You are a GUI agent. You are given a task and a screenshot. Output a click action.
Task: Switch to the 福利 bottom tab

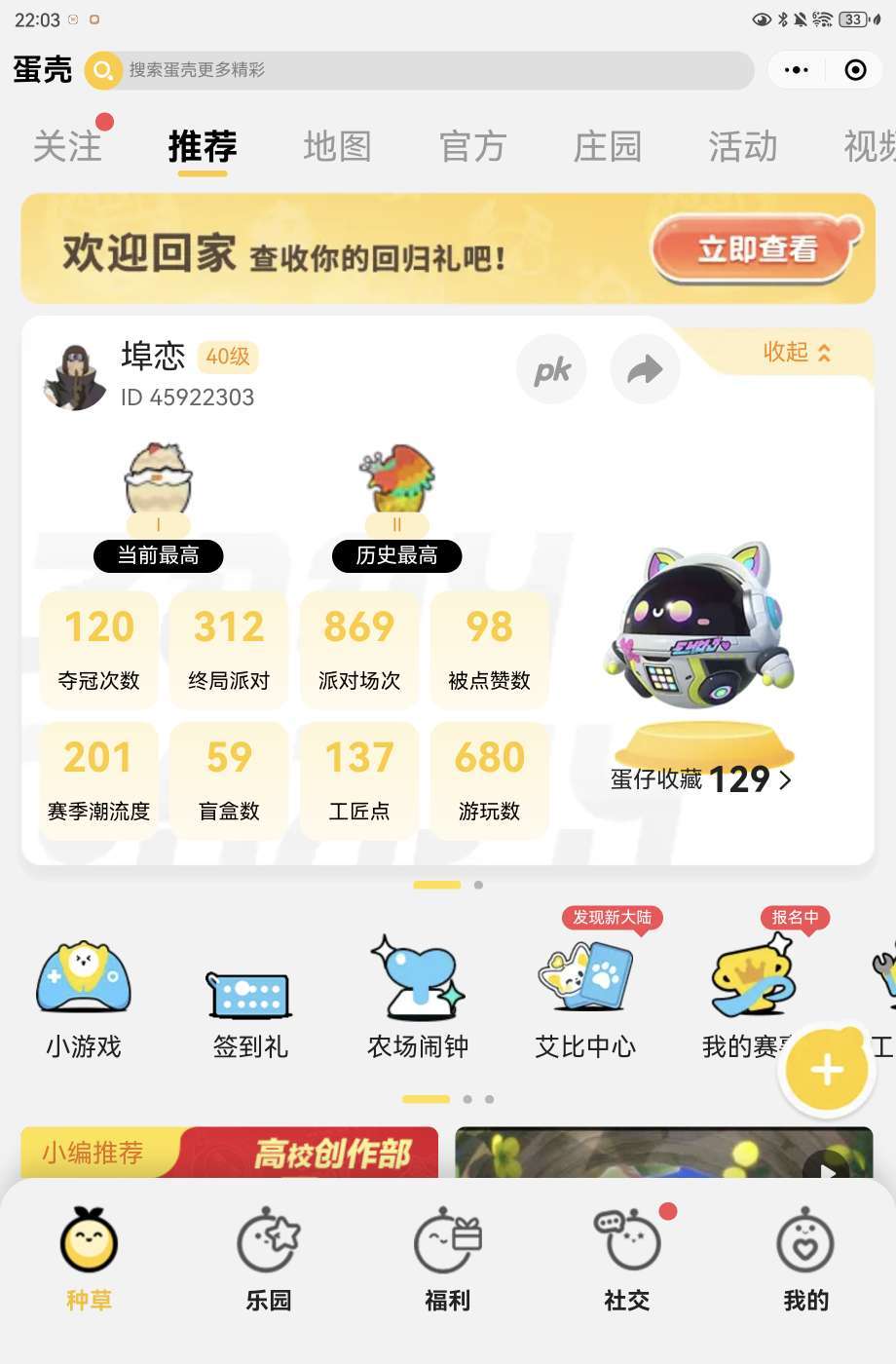click(x=448, y=1259)
